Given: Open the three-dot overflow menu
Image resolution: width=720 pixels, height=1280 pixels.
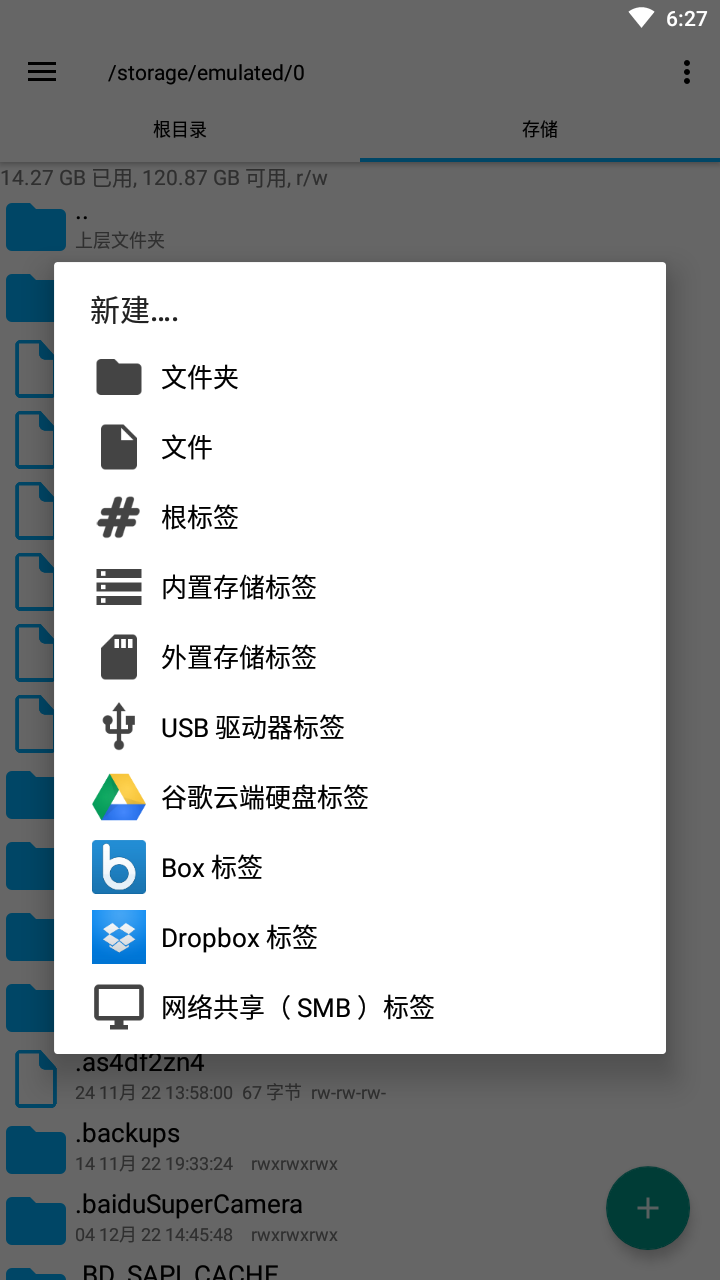Looking at the screenshot, I should tap(686, 72).
